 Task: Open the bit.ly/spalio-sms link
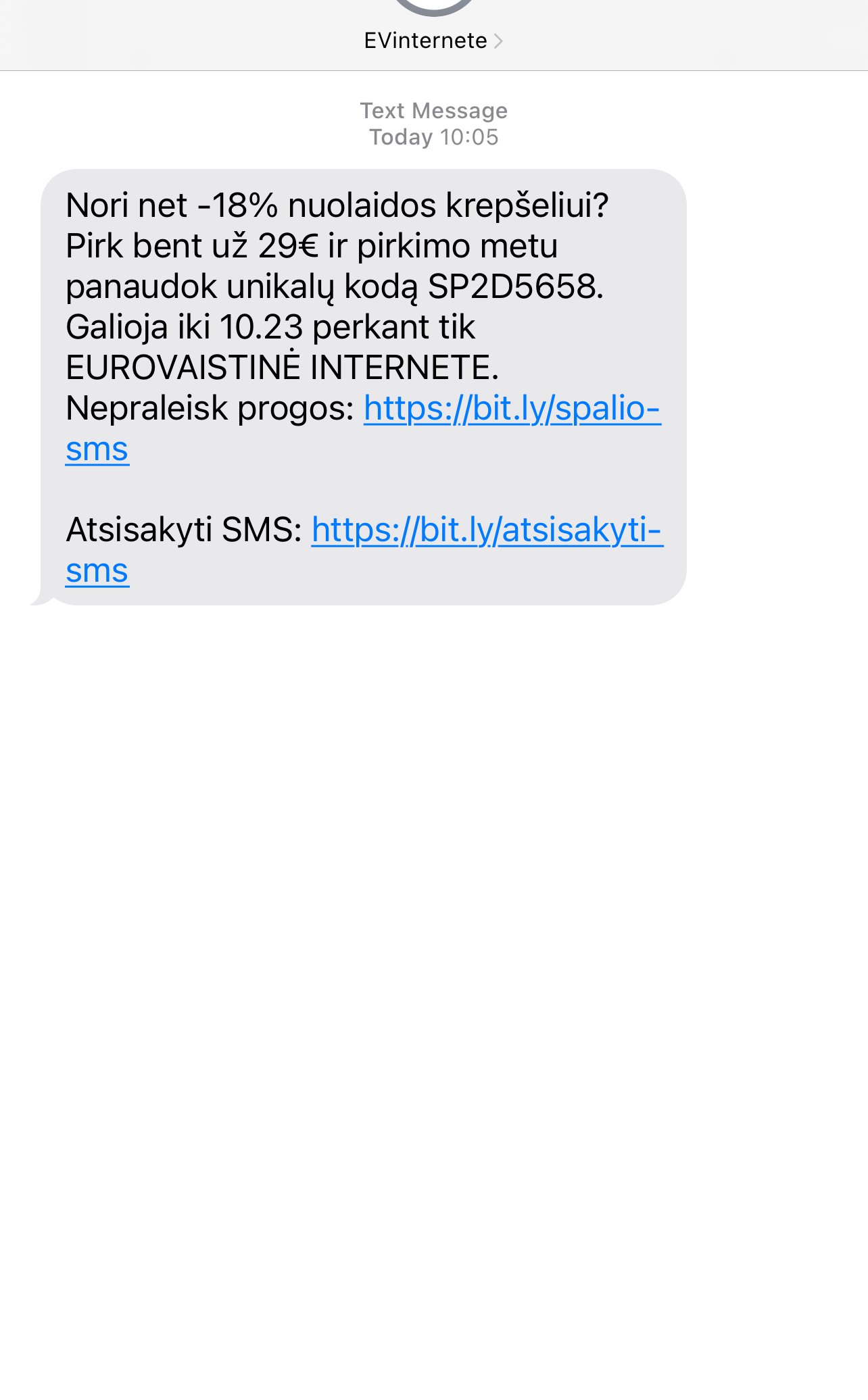pos(512,408)
